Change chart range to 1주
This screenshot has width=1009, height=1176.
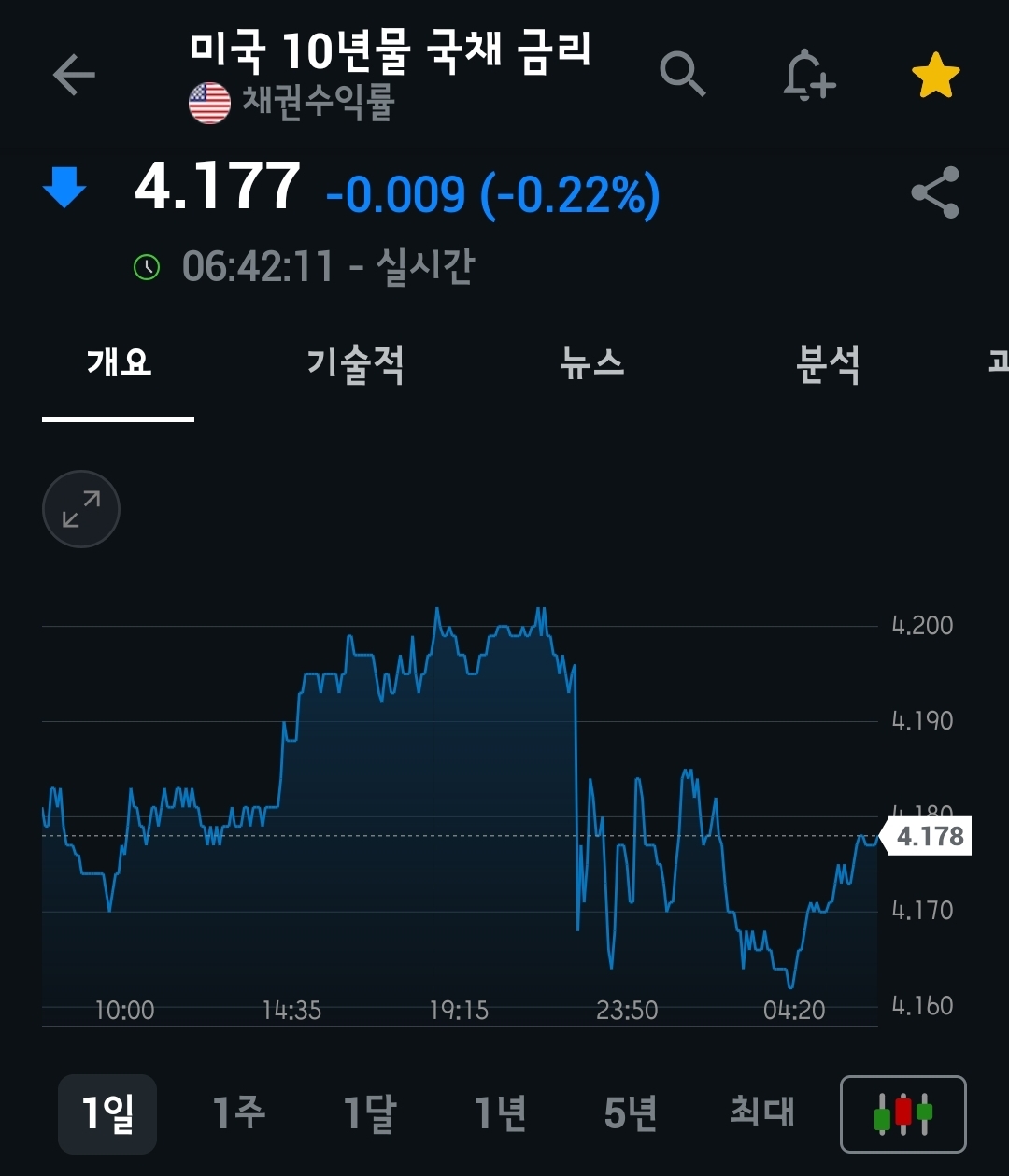[x=238, y=1113]
